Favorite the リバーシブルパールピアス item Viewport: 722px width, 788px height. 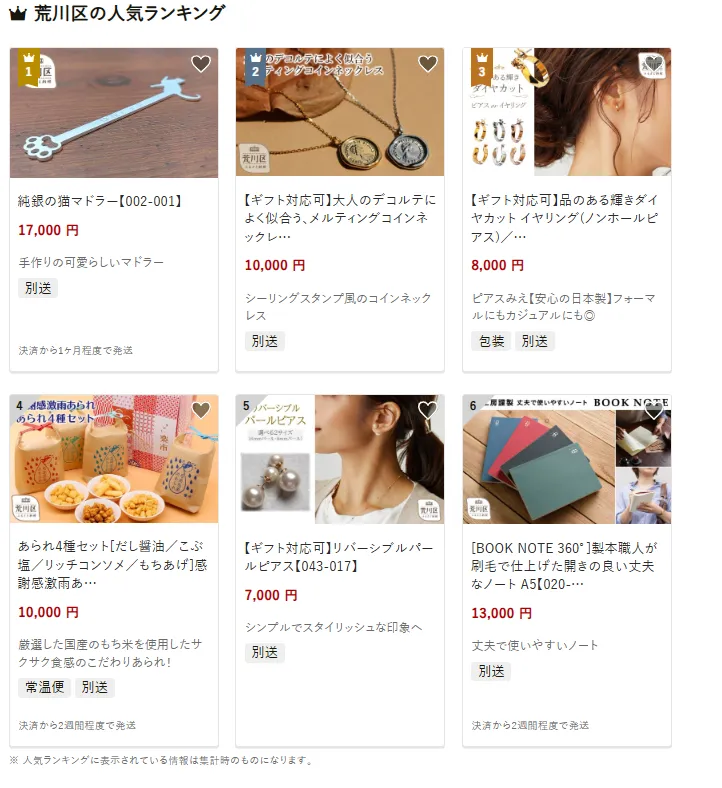tap(428, 410)
